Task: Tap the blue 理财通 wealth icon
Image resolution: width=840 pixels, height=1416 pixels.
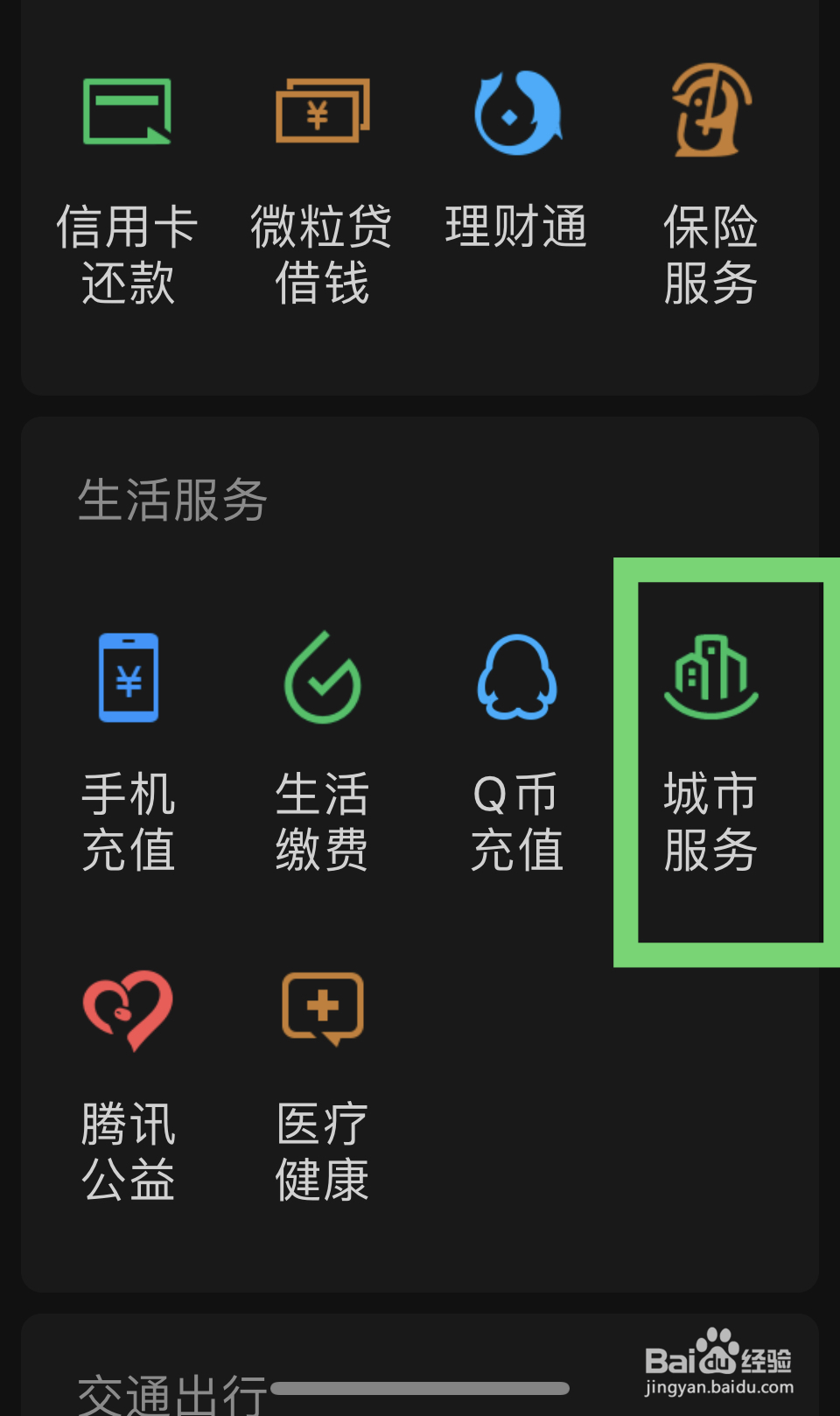Action: coord(514,114)
